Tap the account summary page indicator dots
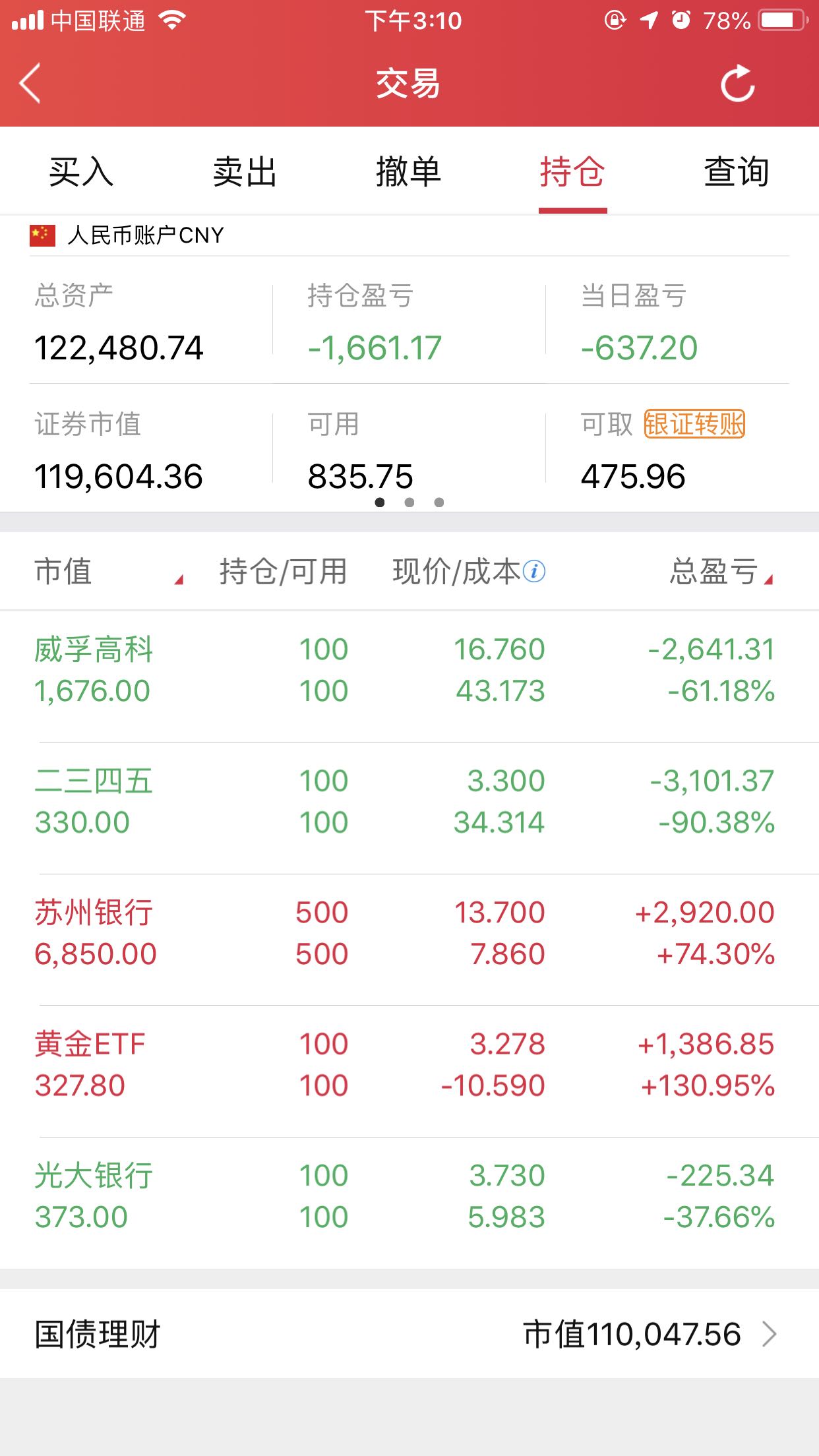819x1456 pixels. (x=409, y=502)
